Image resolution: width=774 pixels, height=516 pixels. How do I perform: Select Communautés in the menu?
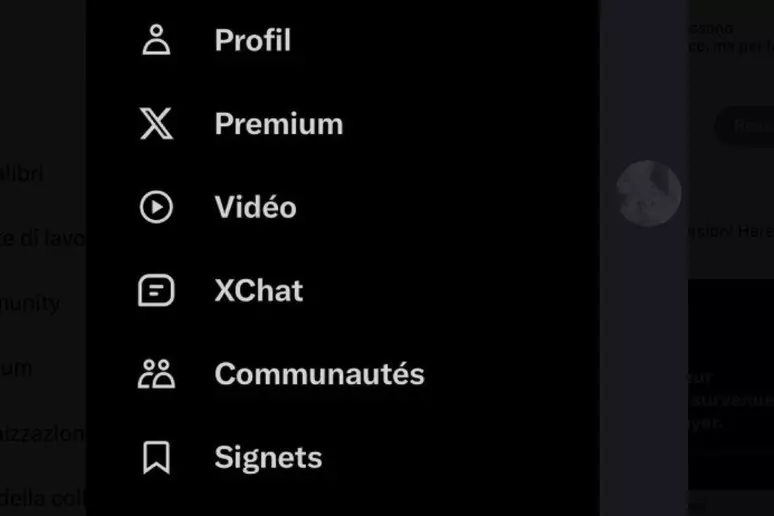pyautogui.click(x=318, y=374)
